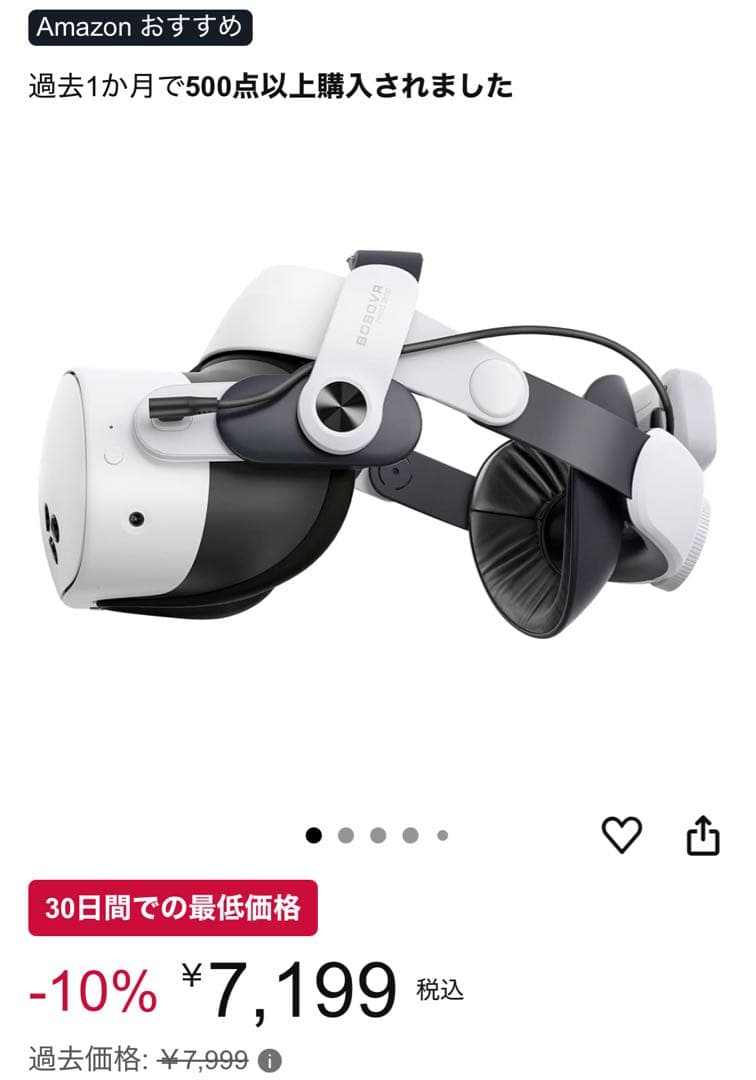Select the last carousel dot indicator
The width and height of the screenshot is (756, 1080).
click(440, 831)
